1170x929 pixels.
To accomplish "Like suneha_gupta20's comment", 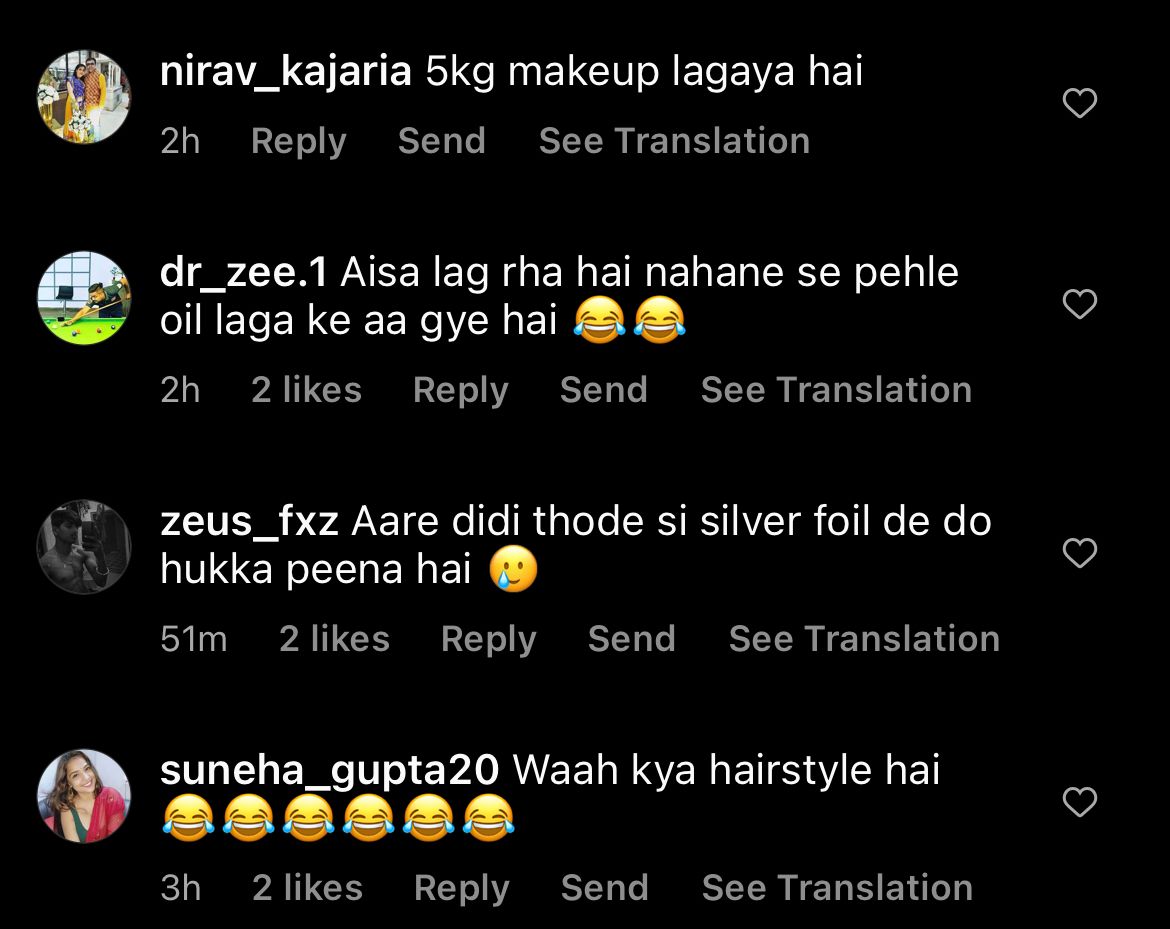I will (x=1079, y=802).
